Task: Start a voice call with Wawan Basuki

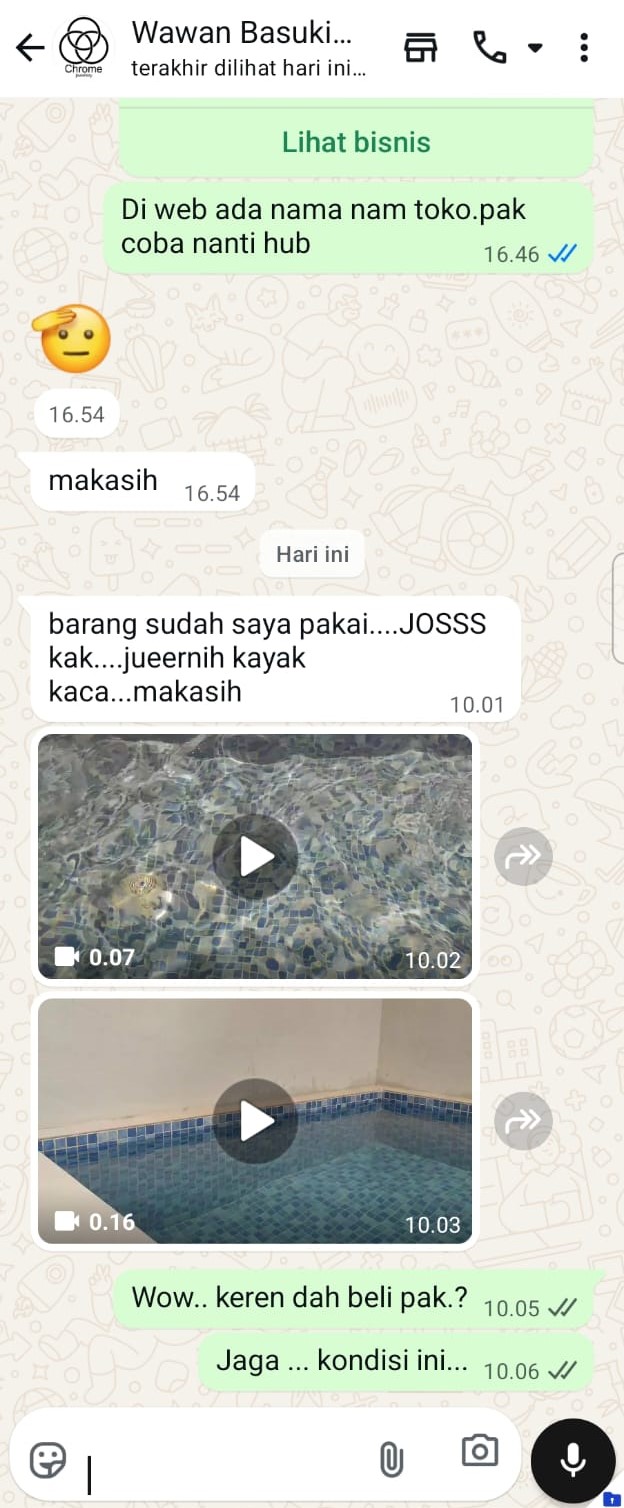Action: 489,47
